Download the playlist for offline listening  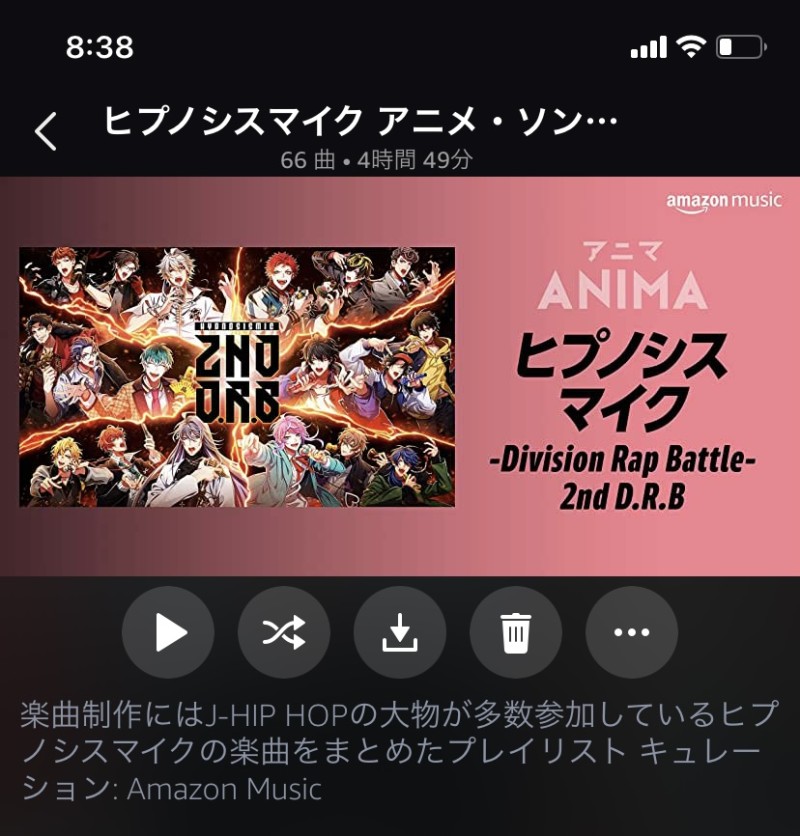(x=400, y=632)
